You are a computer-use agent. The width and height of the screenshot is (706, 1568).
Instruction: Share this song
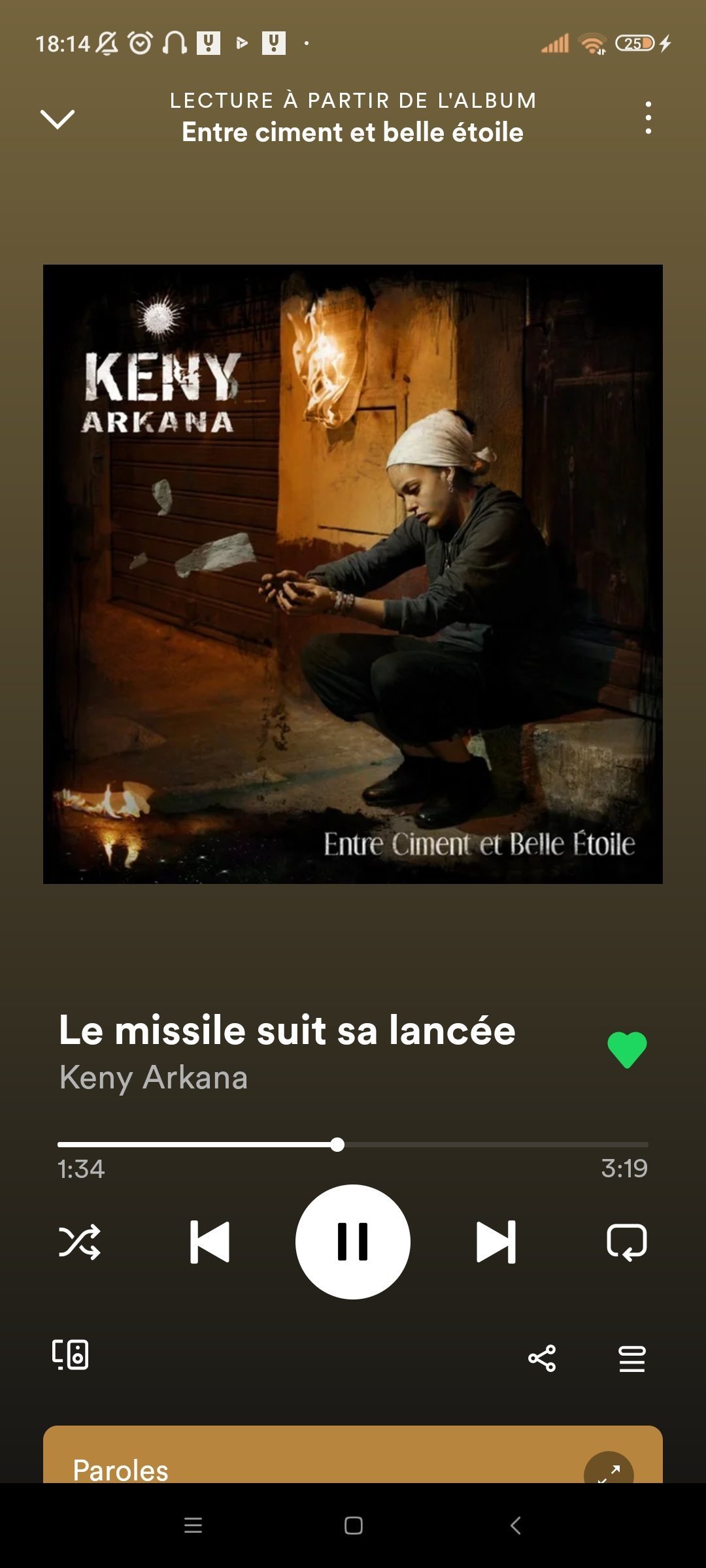point(542,1358)
